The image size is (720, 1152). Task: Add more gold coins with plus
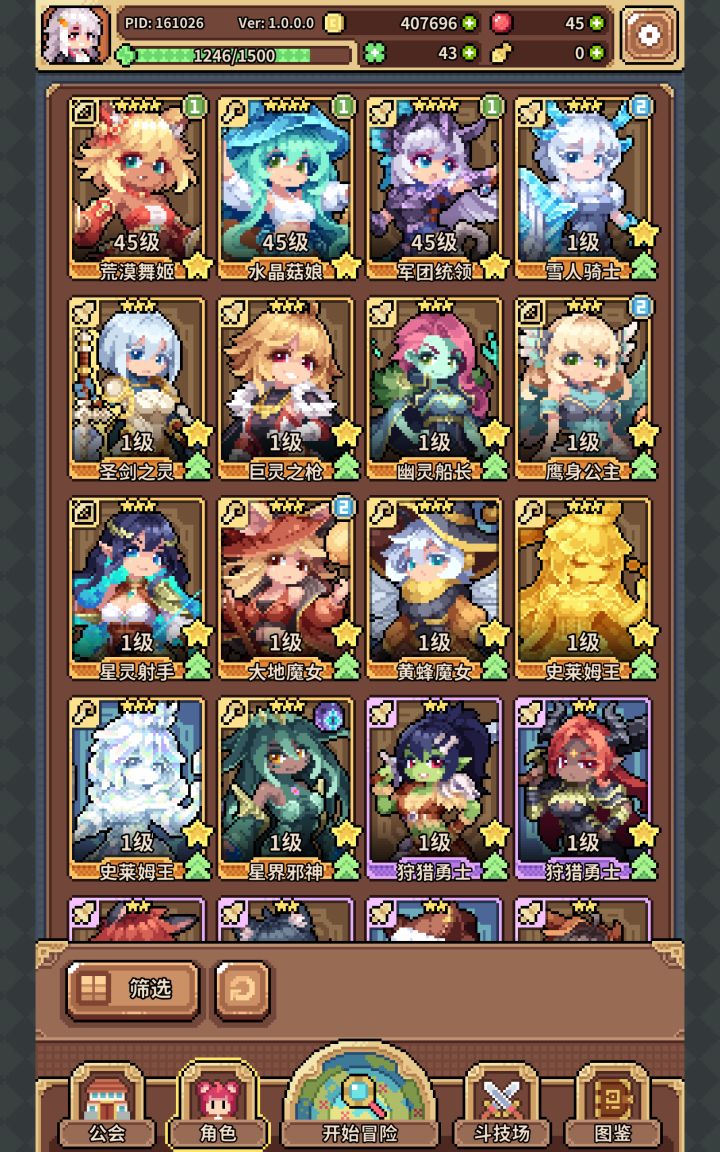[469, 24]
